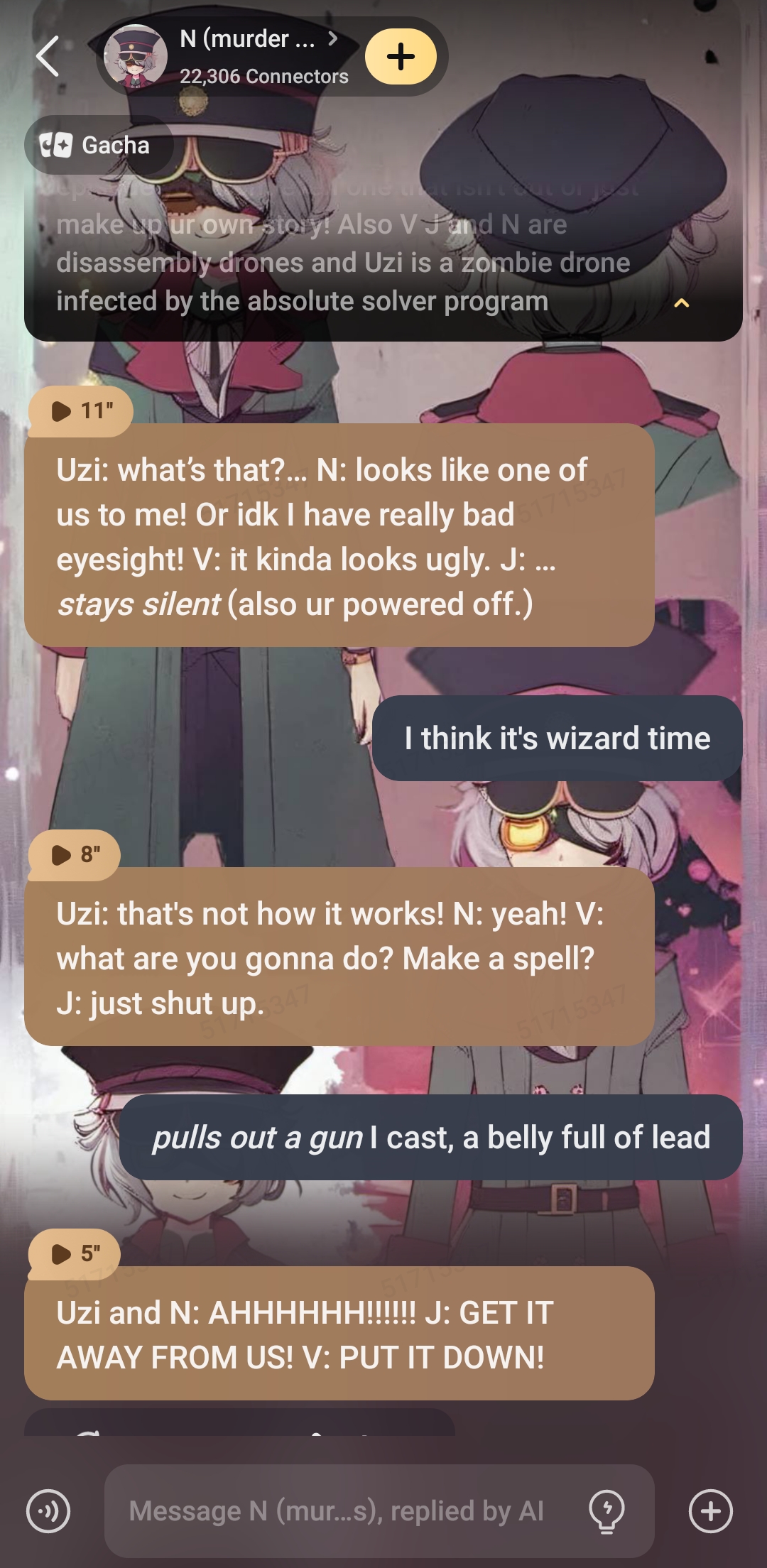Collapse the character intro description
The width and height of the screenshot is (767, 1568).
[x=681, y=303]
